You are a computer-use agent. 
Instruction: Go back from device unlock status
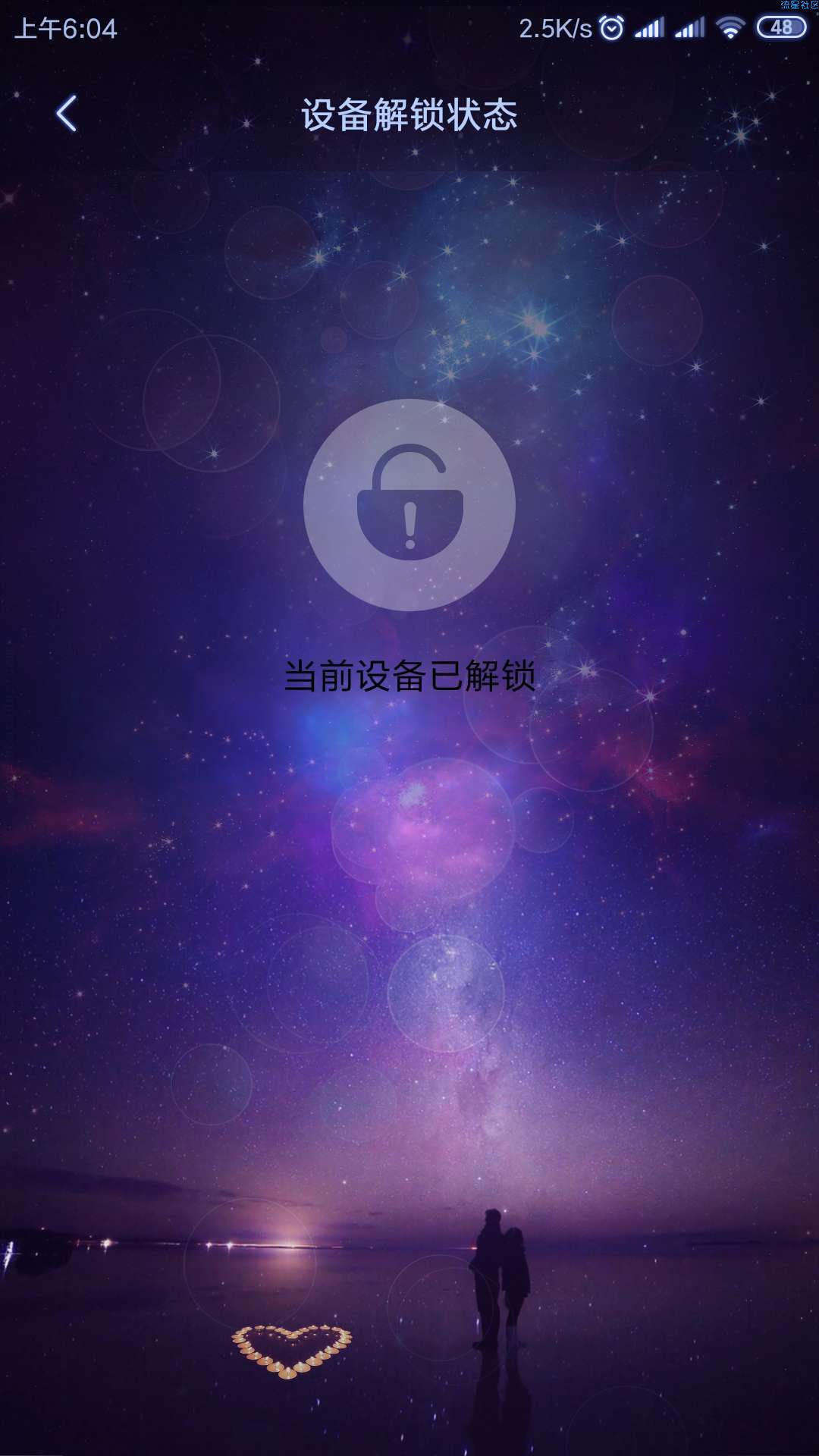tap(67, 114)
